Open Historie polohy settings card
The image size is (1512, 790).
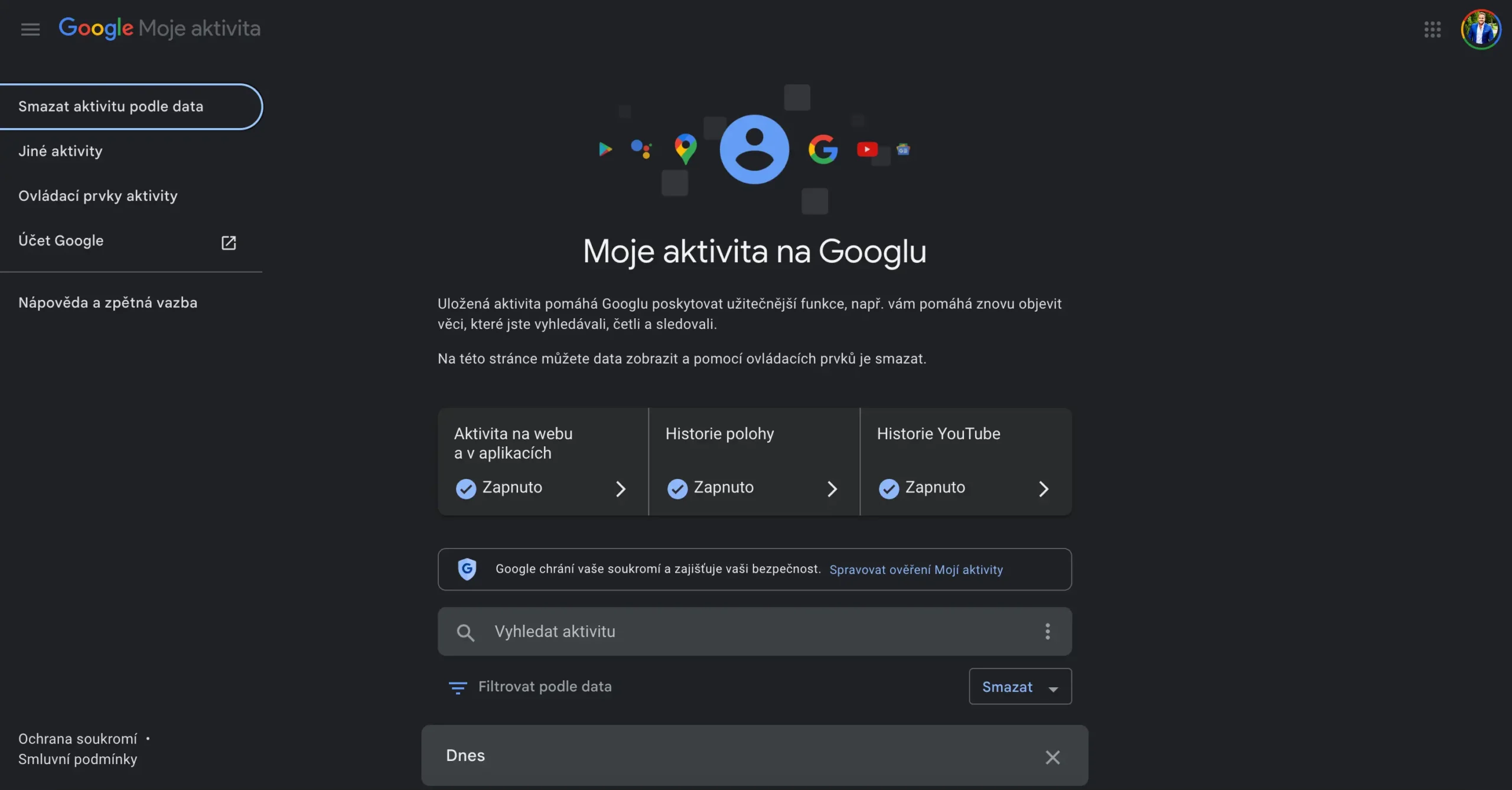[x=754, y=461]
